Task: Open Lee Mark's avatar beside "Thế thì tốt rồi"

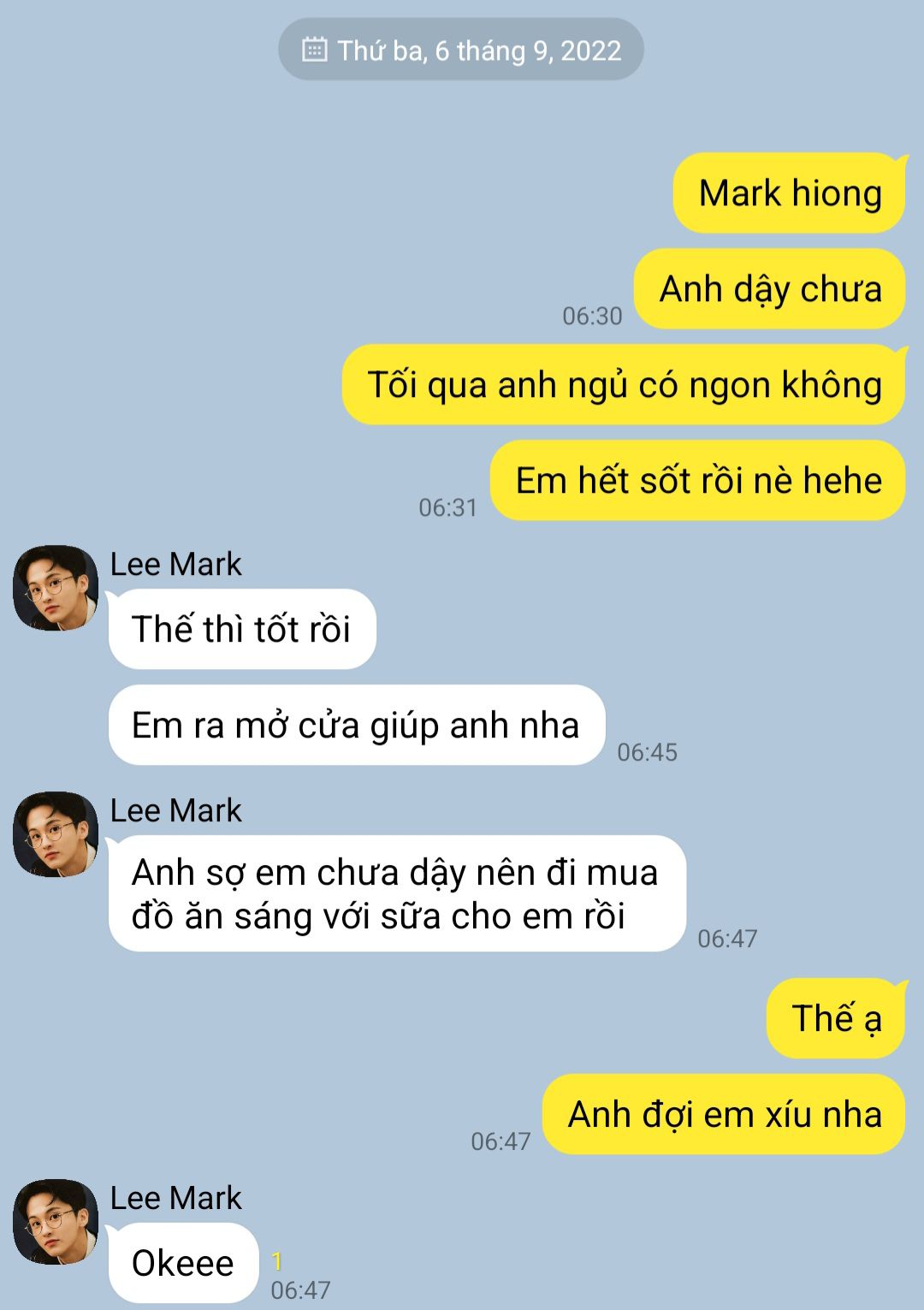Action: (x=56, y=588)
